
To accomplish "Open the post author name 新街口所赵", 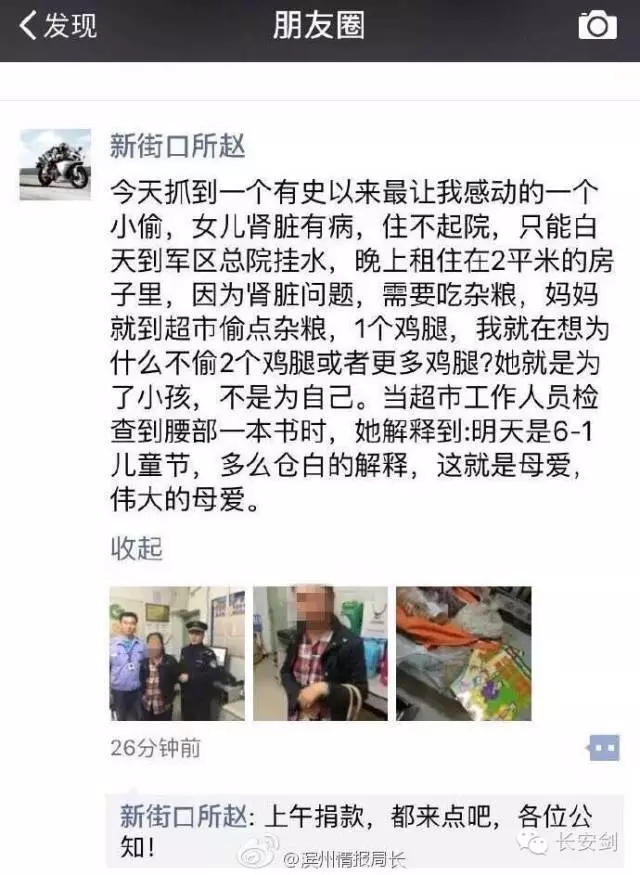I will click(177, 147).
